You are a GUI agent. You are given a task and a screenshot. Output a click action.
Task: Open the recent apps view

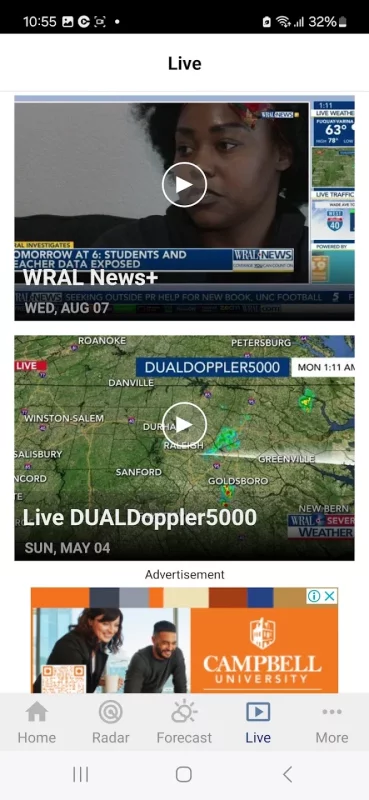point(81,774)
